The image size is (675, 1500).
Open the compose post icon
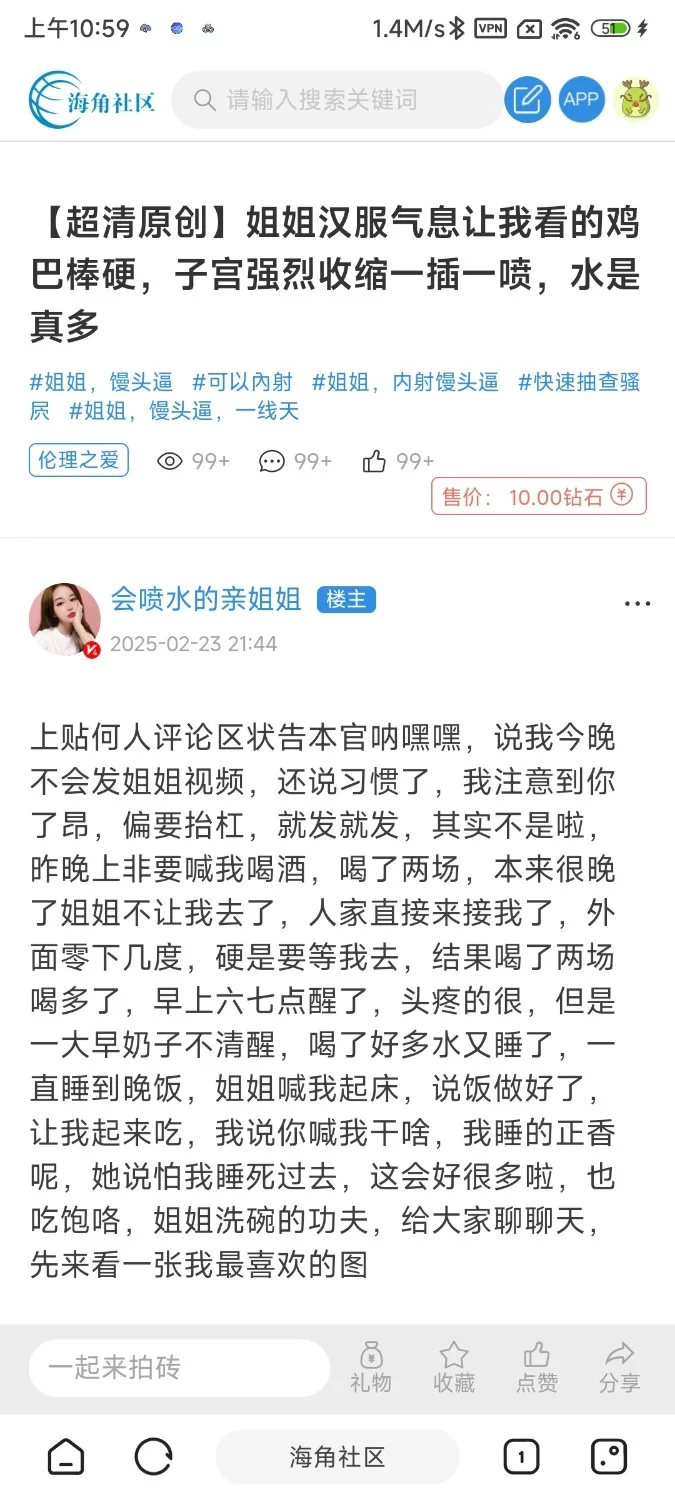[x=527, y=100]
